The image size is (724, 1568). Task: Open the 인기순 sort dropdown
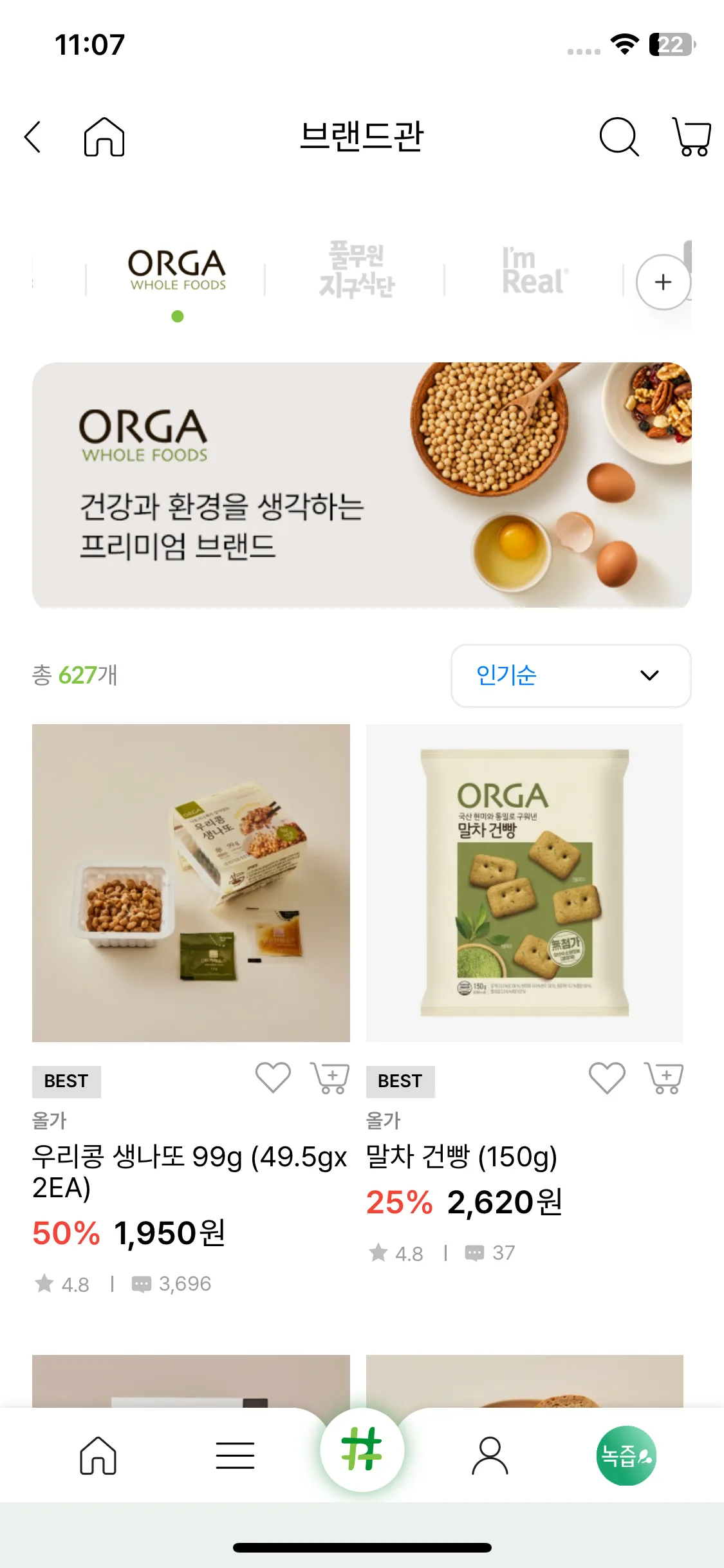[x=571, y=675]
